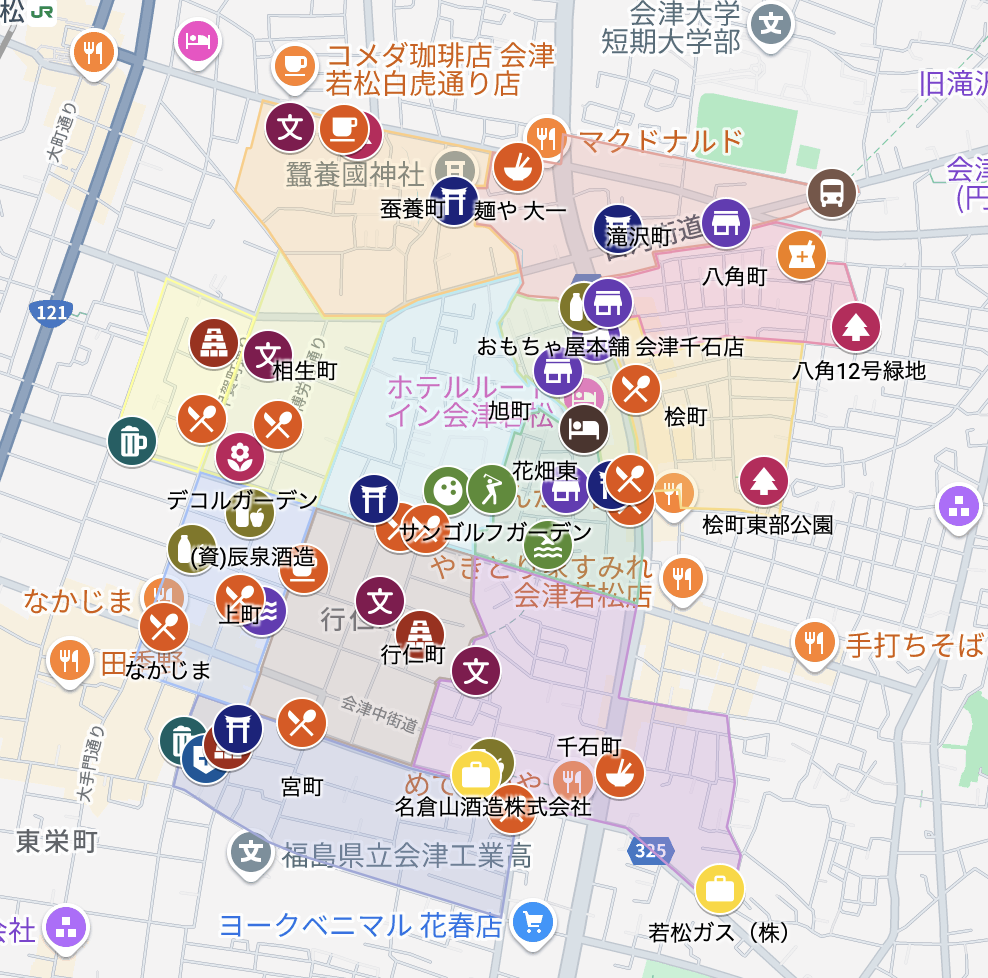Tap the orange pharmacy pin
The height and width of the screenshot is (978, 988).
801,255
